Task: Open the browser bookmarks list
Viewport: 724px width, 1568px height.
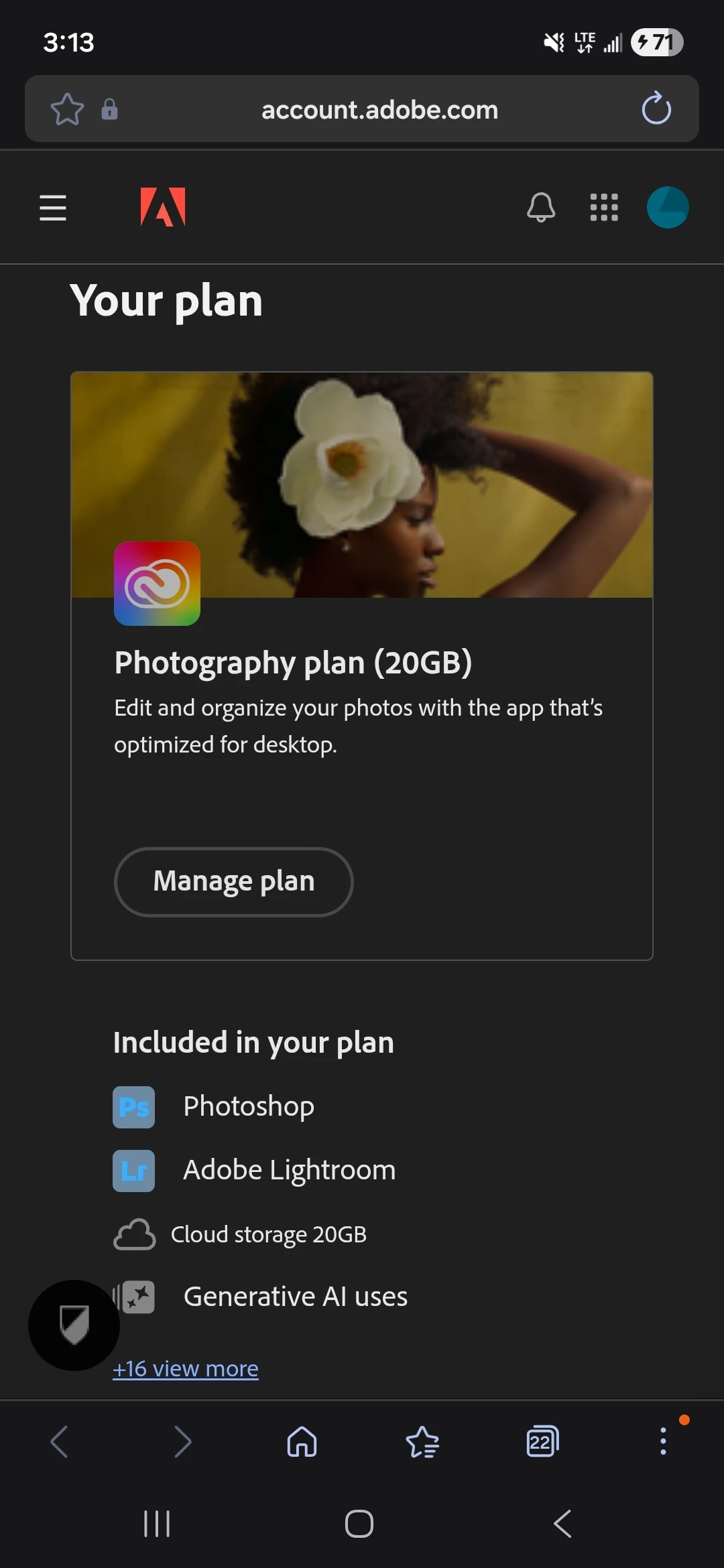Action: [422, 1441]
